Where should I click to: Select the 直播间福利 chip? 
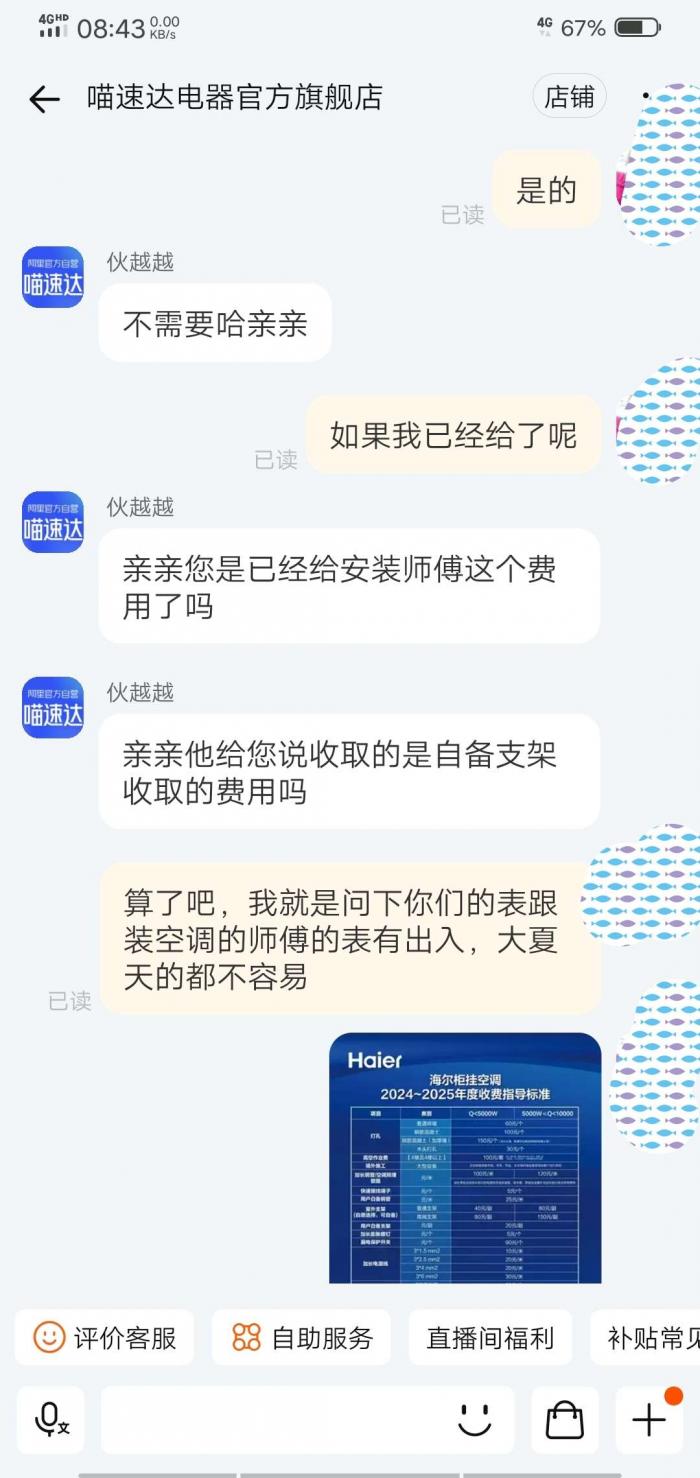[490, 1337]
